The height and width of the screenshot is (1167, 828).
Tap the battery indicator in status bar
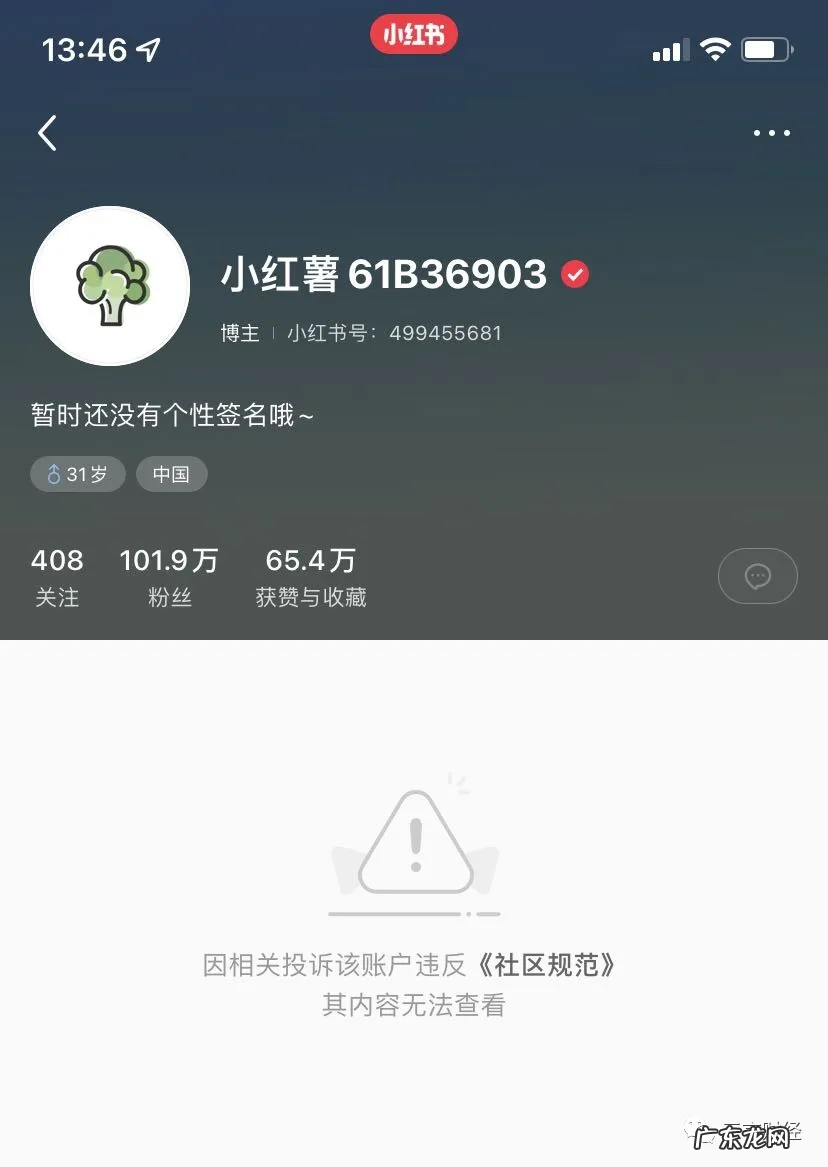point(767,48)
